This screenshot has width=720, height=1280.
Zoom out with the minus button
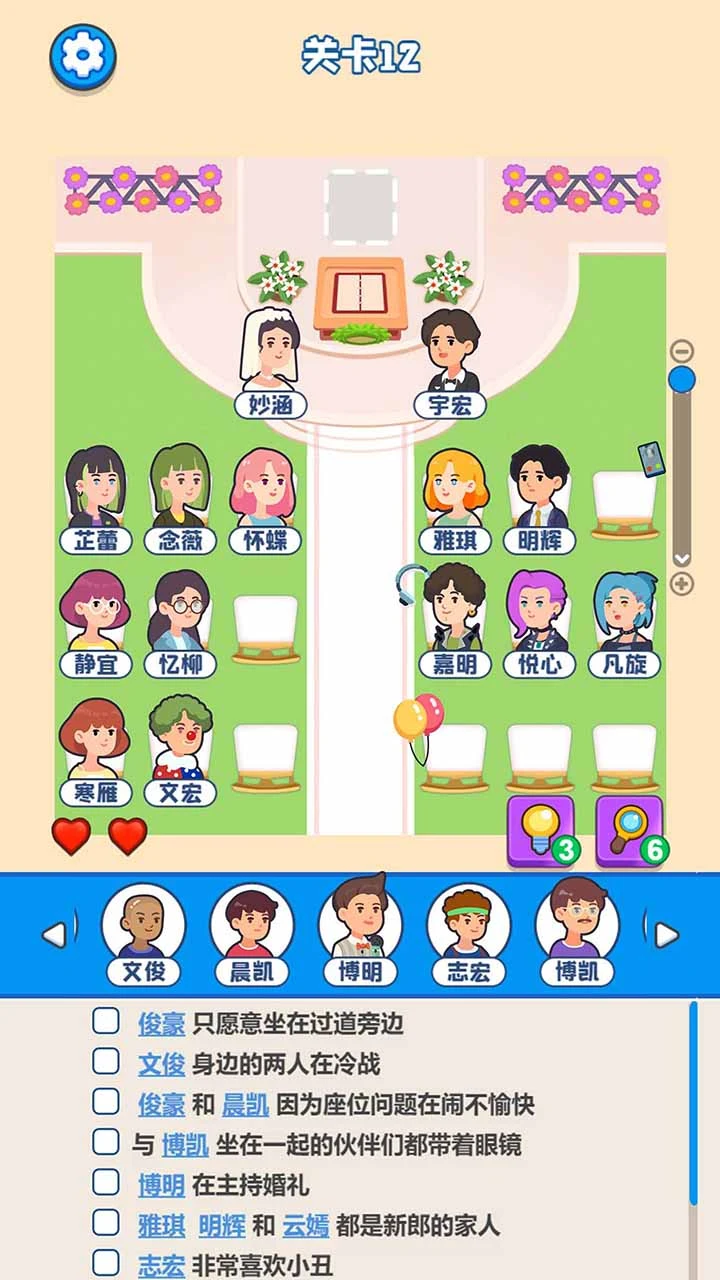(682, 351)
